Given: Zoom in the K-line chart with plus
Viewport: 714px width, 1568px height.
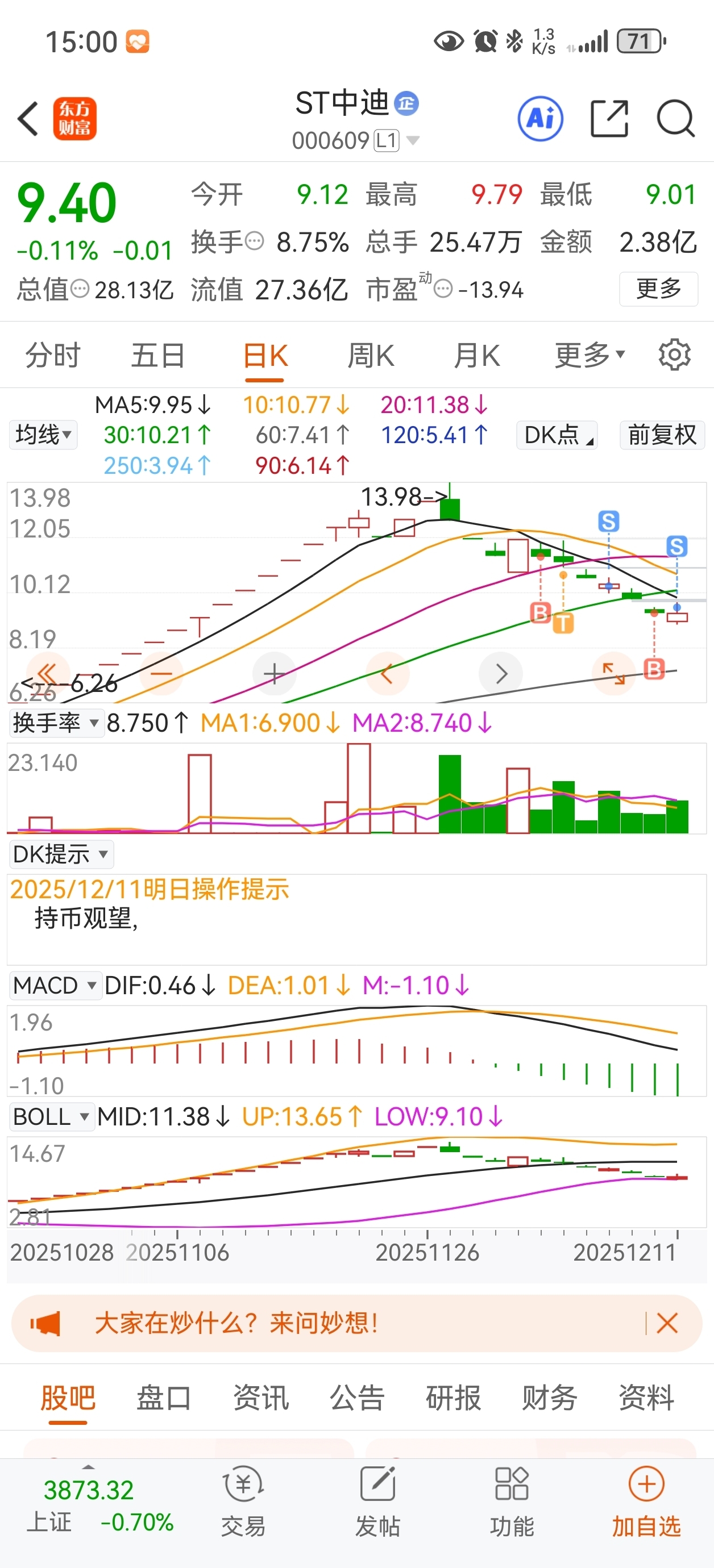Looking at the screenshot, I should (274, 673).
